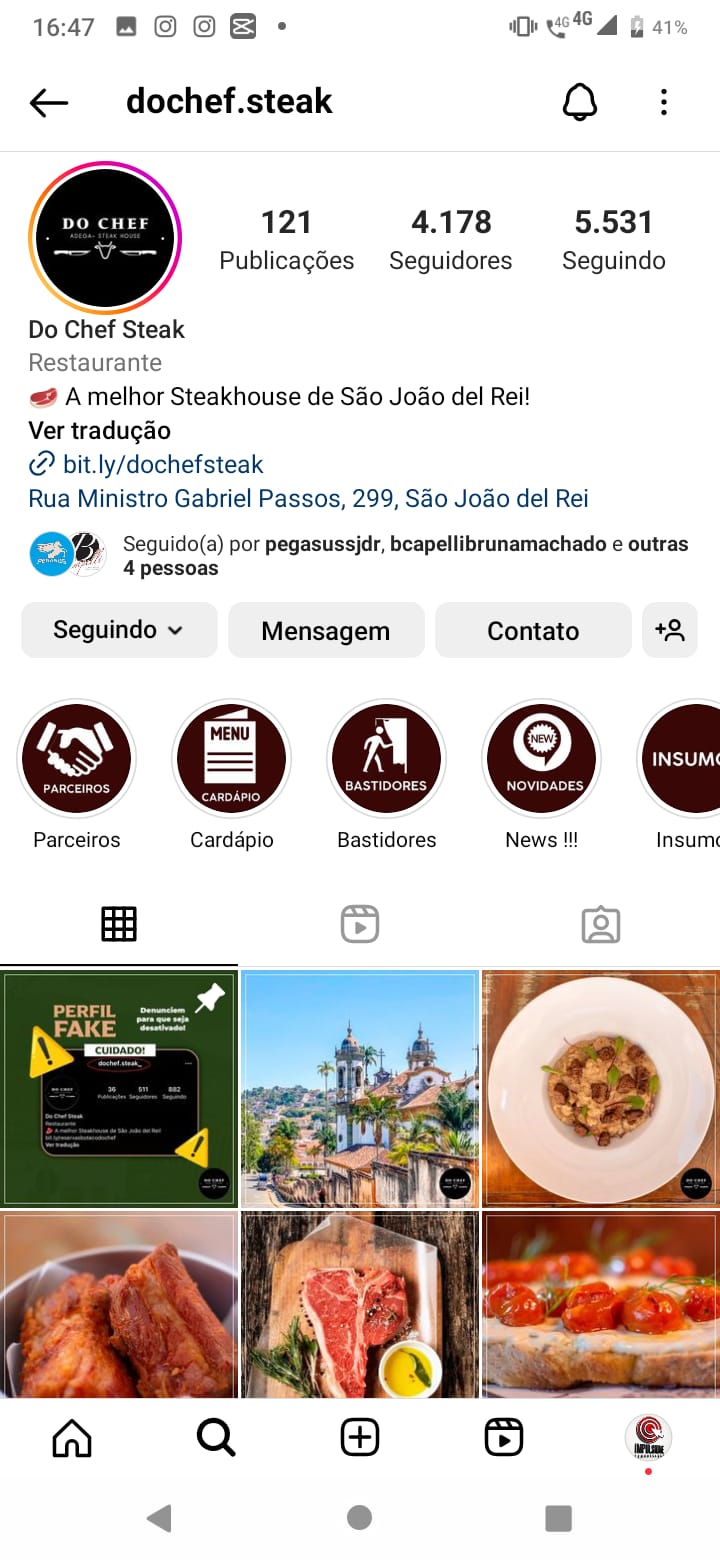720x1560 pixels.
Task: Open the Parceiros story highlight
Action: tap(77, 759)
